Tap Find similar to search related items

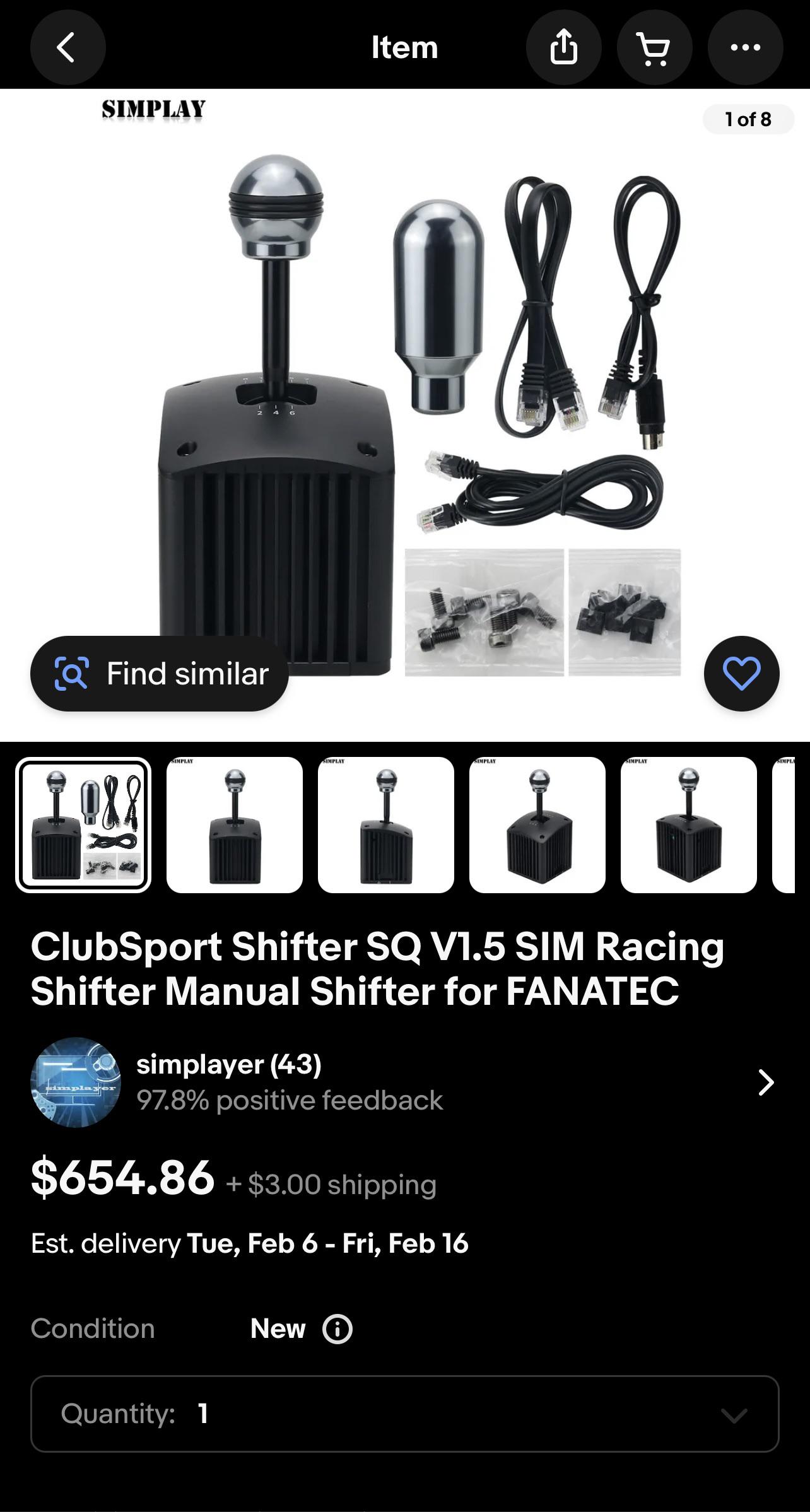(x=158, y=674)
